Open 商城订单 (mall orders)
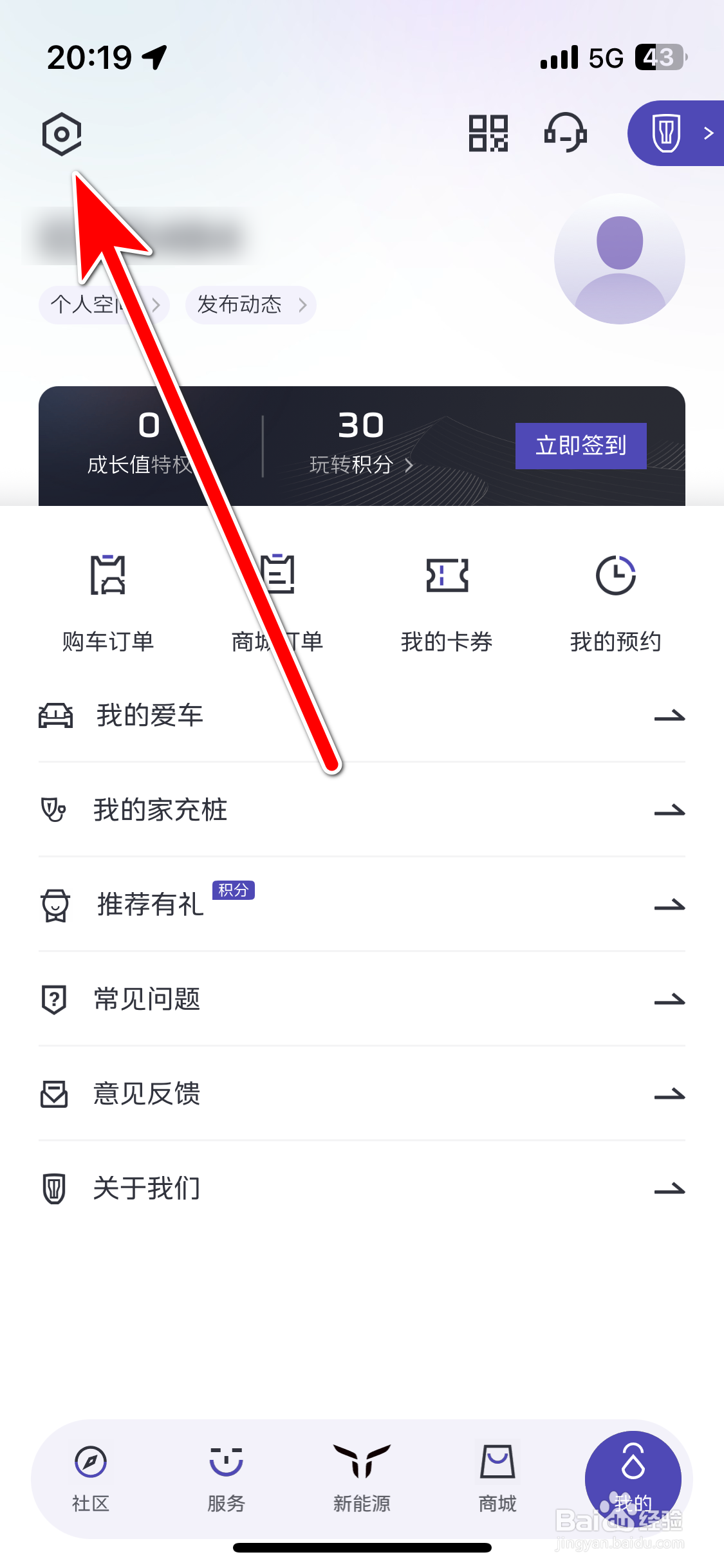 pyautogui.click(x=278, y=599)
